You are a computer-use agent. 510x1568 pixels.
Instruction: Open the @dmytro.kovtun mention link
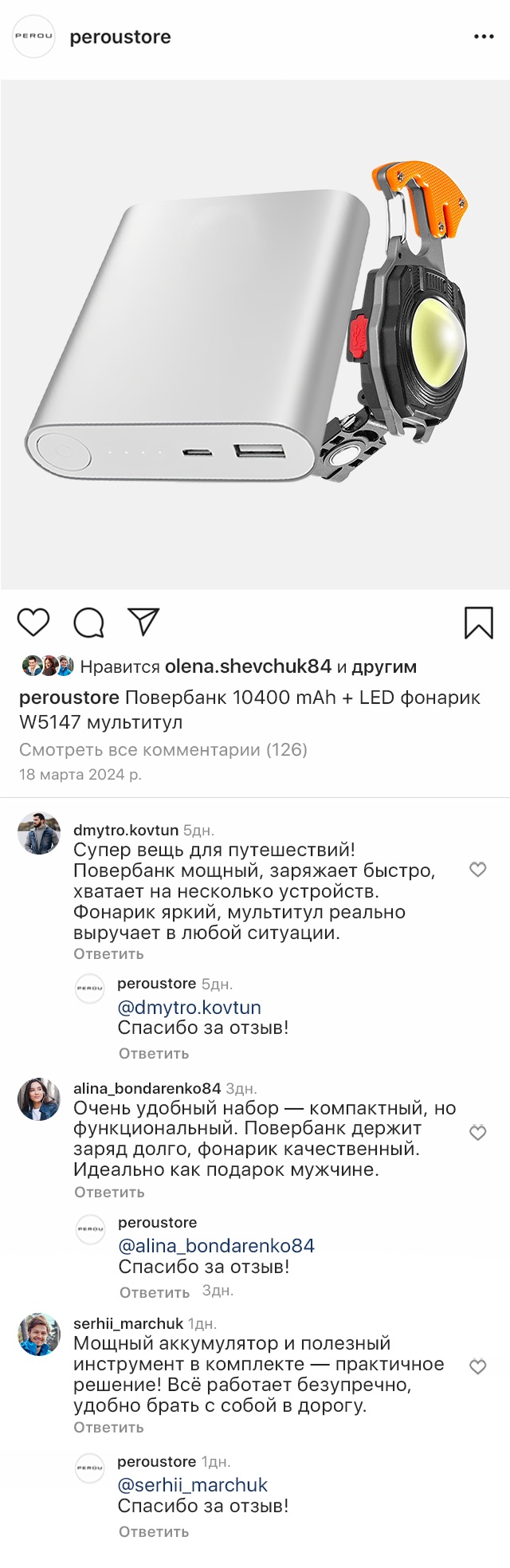pyautogui.click(x=189, y=1008)
